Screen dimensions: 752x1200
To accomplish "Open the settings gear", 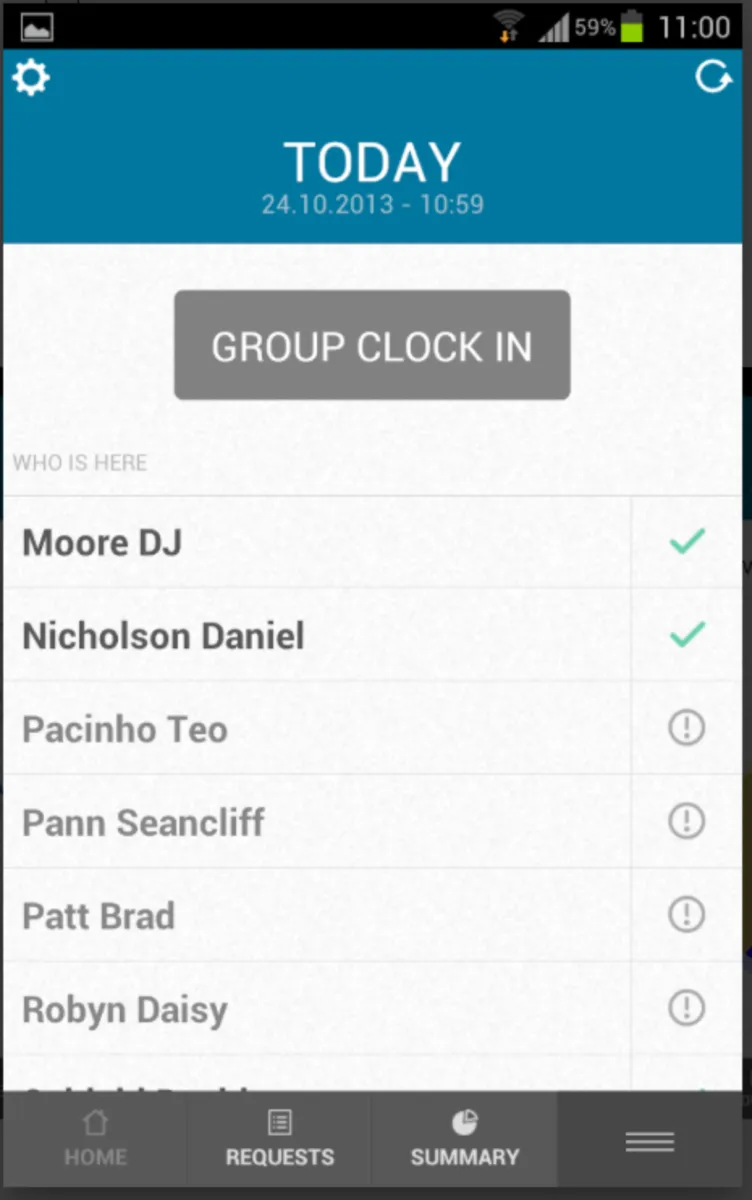I will pyautogui.click(x=31, y=78).
